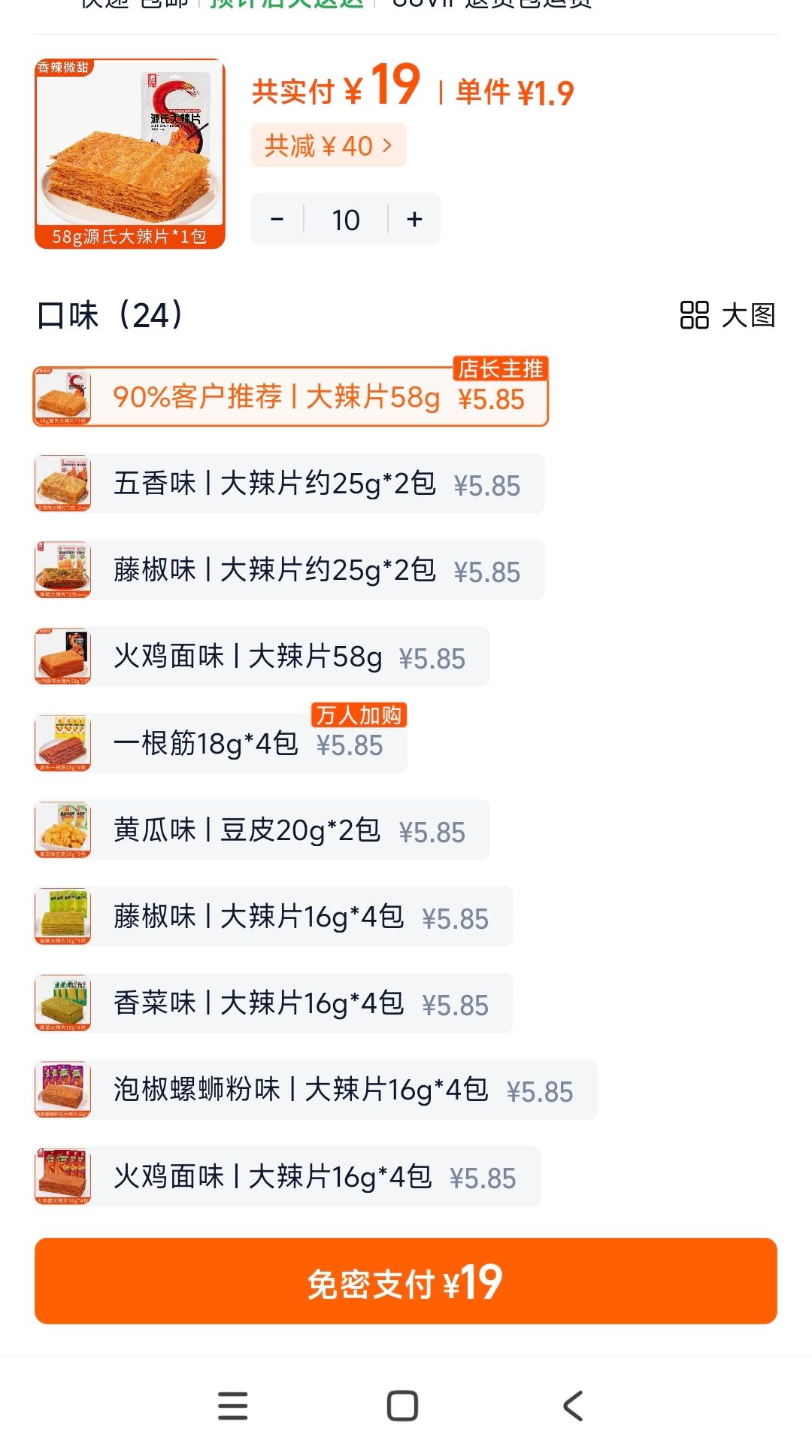
Task: Choose 藤椒味 大辣片约25g*2包
Action: coord(289,570)
